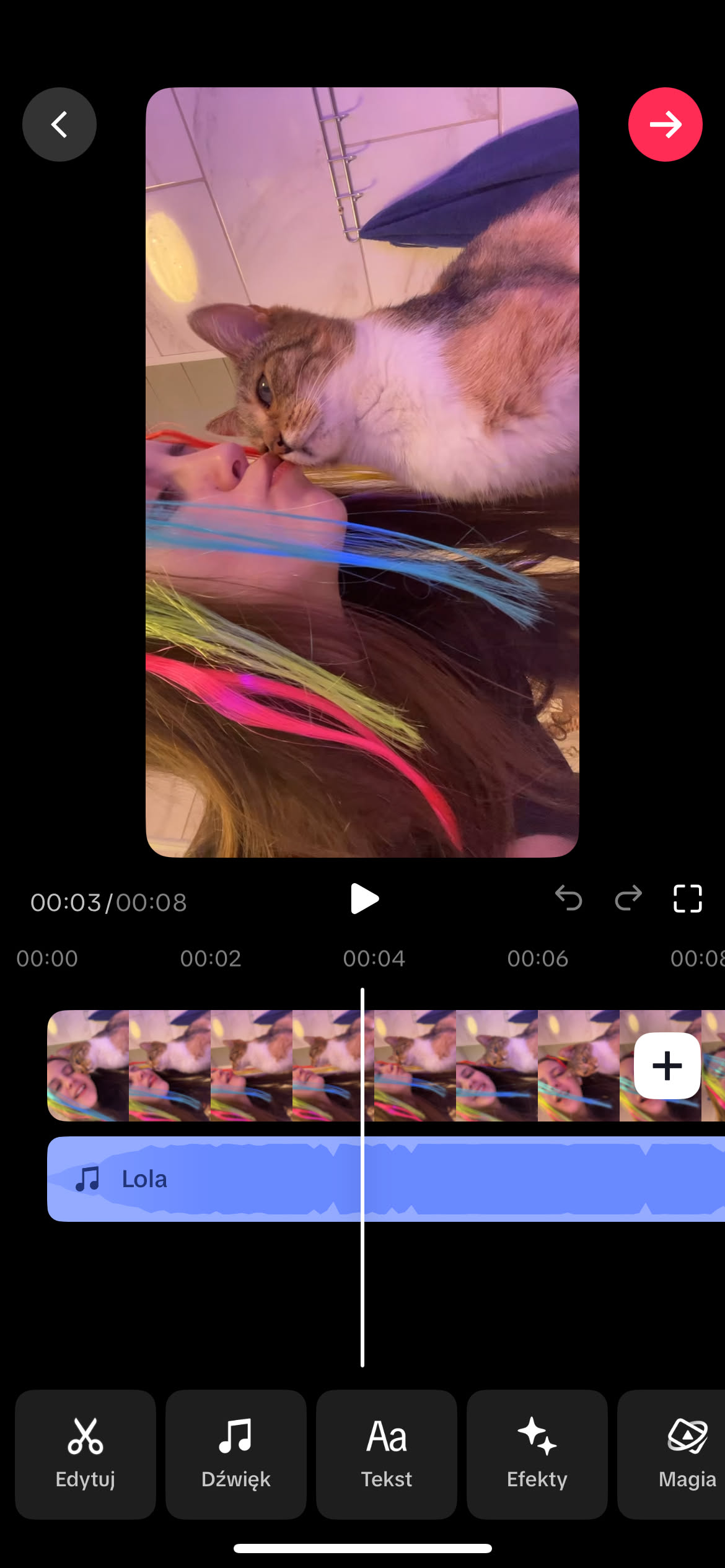Play the video preview

[364, 899]
